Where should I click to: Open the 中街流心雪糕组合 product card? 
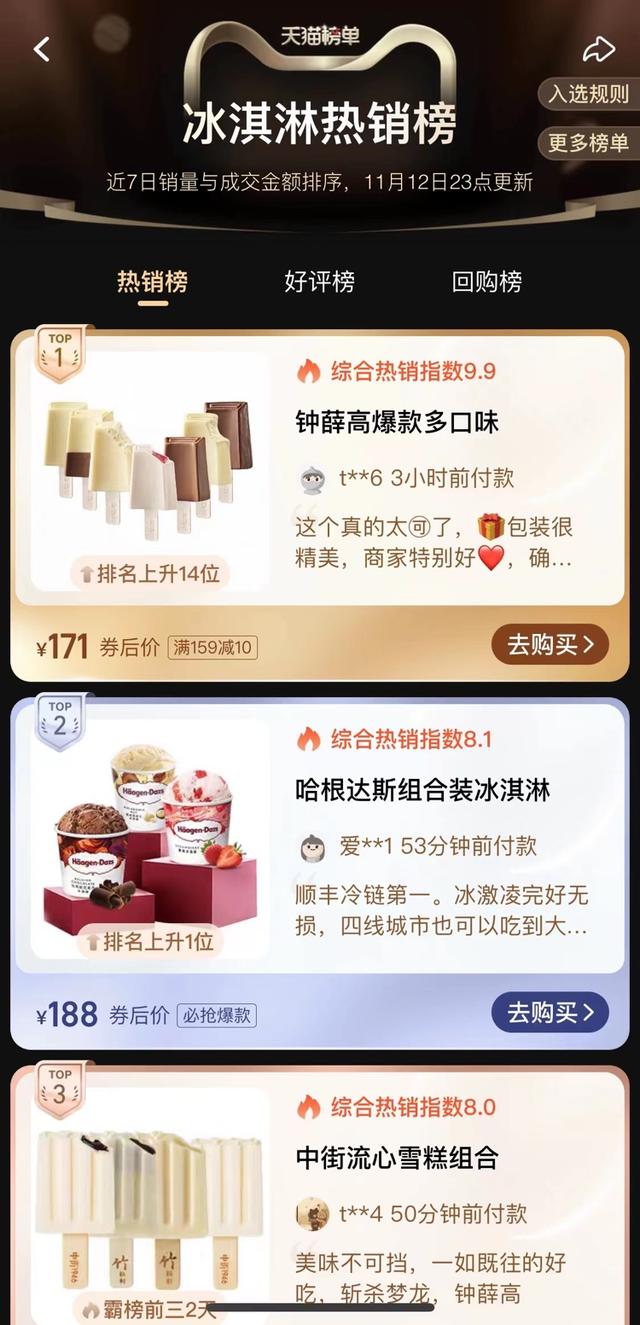397,1158
